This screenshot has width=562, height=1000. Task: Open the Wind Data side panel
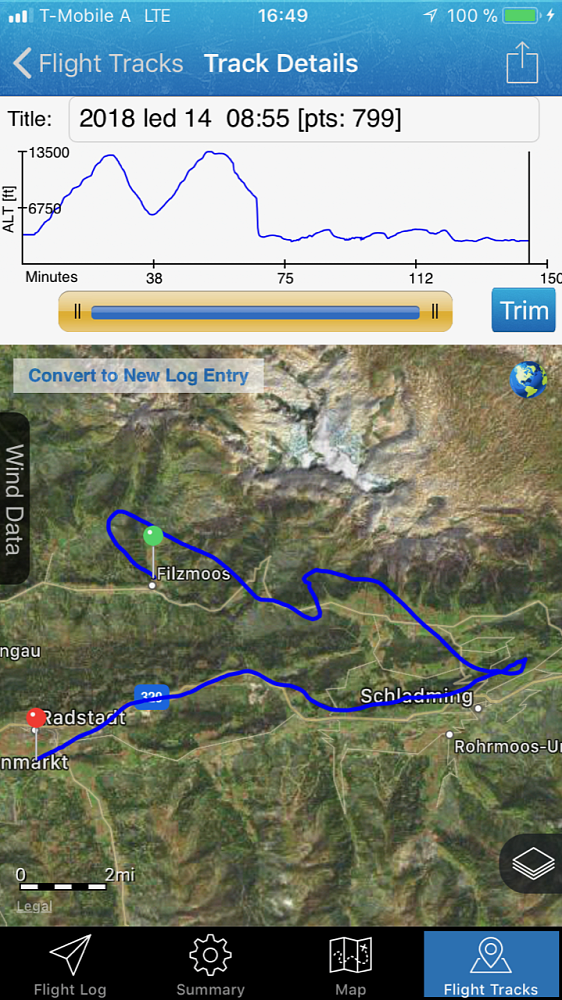(13, 499)
